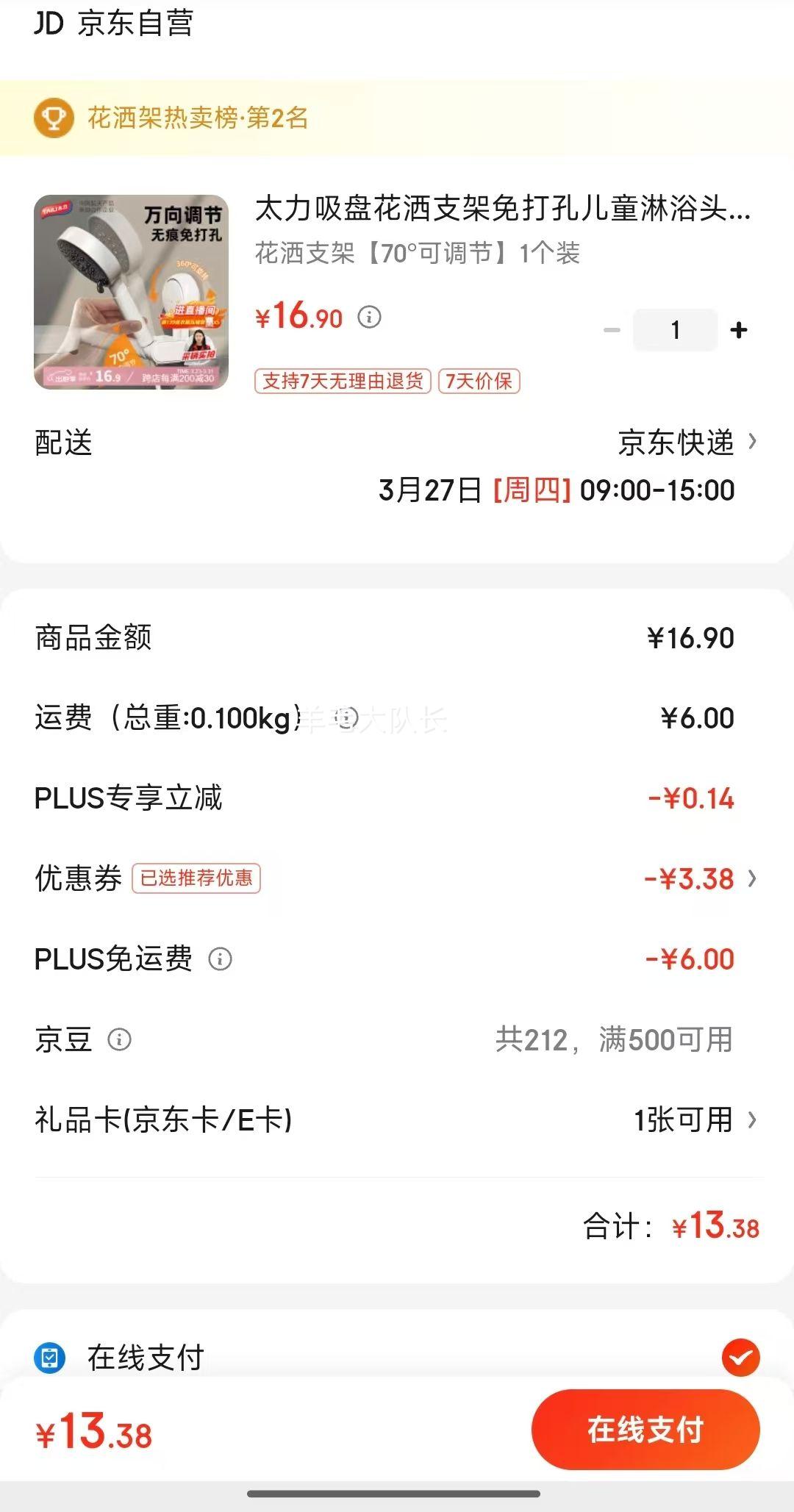
Task: Open 礼品卡 gift card selection
Action: 397,1120
